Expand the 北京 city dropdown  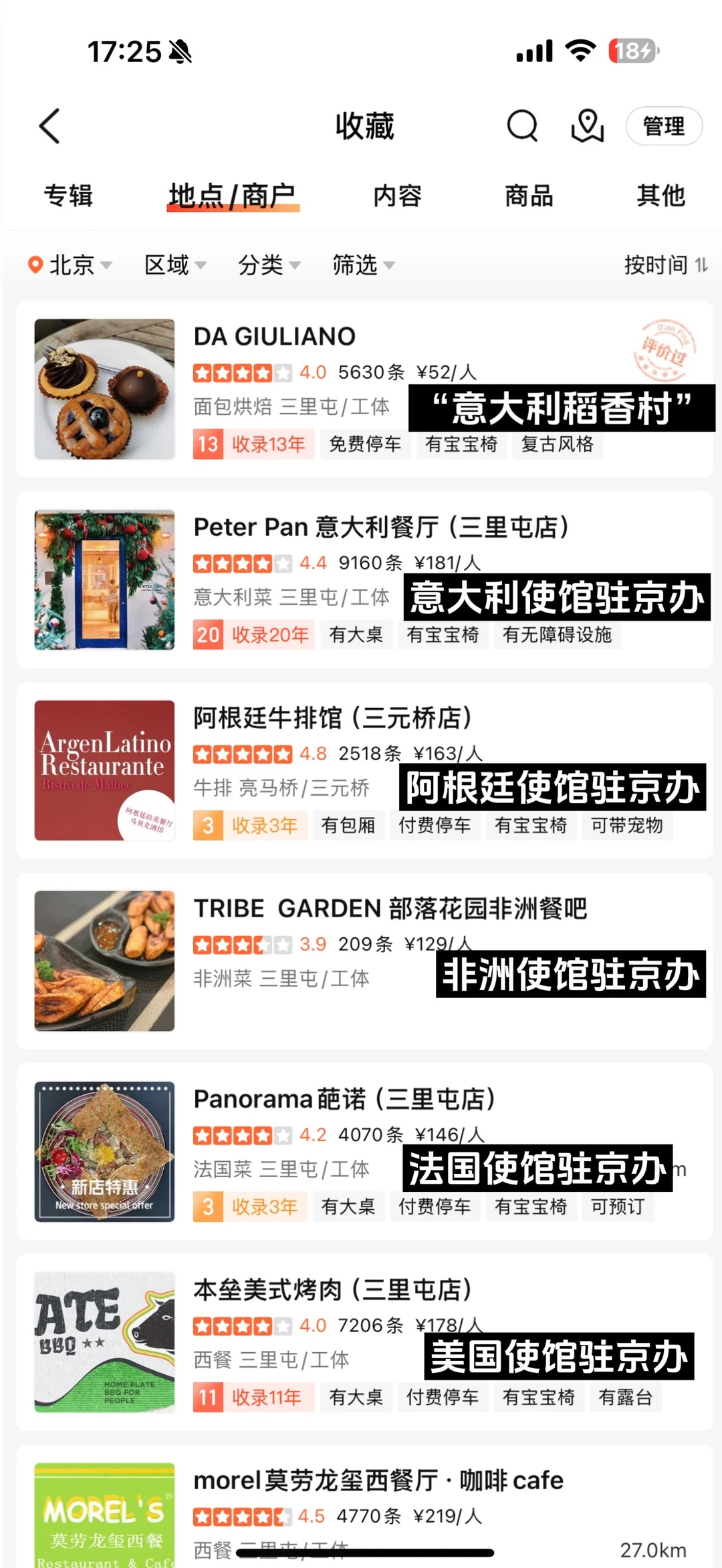pyautogui.click(x=70, y=265)
